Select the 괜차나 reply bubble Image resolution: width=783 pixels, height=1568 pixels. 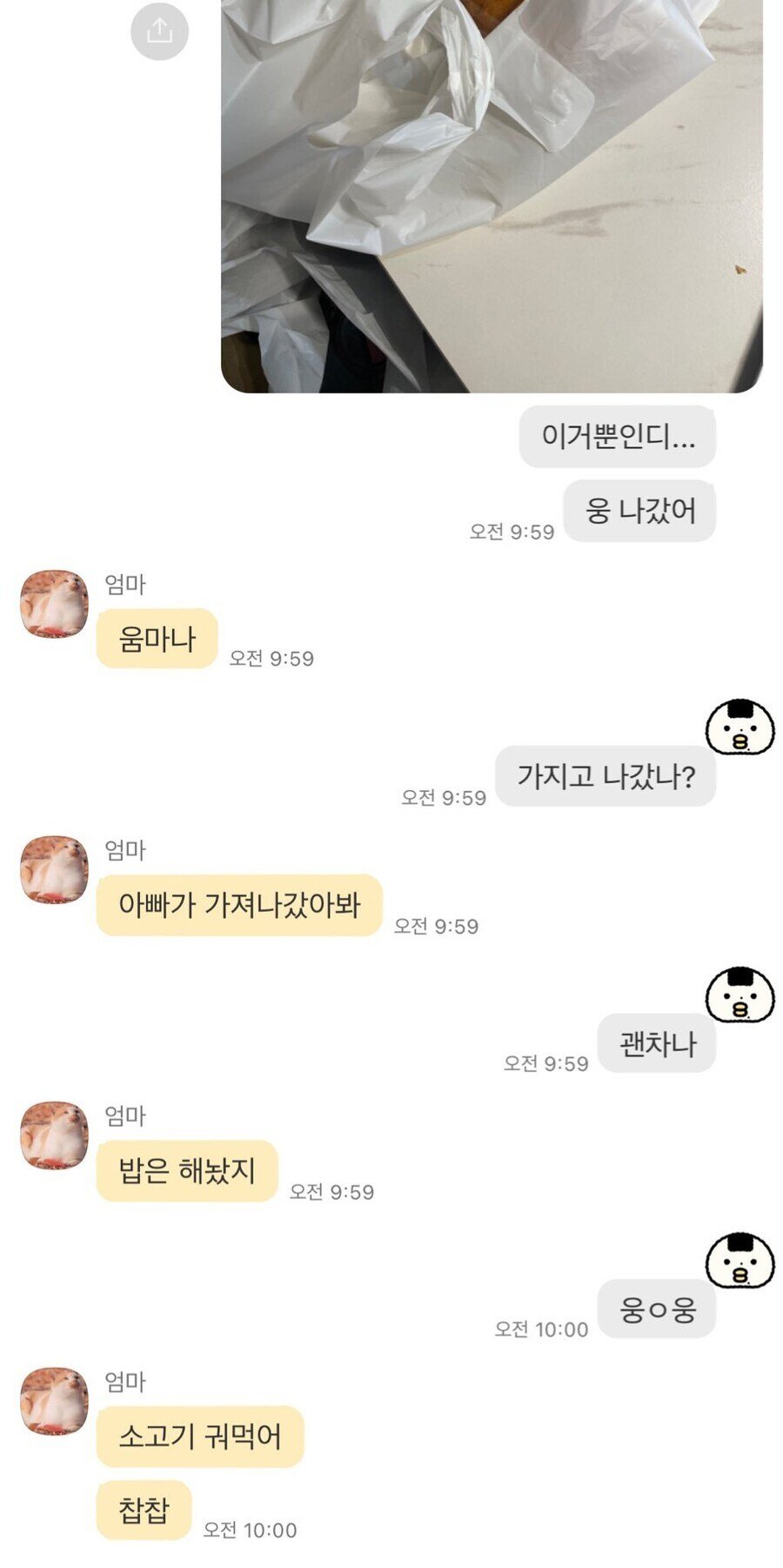[658, 1043]
